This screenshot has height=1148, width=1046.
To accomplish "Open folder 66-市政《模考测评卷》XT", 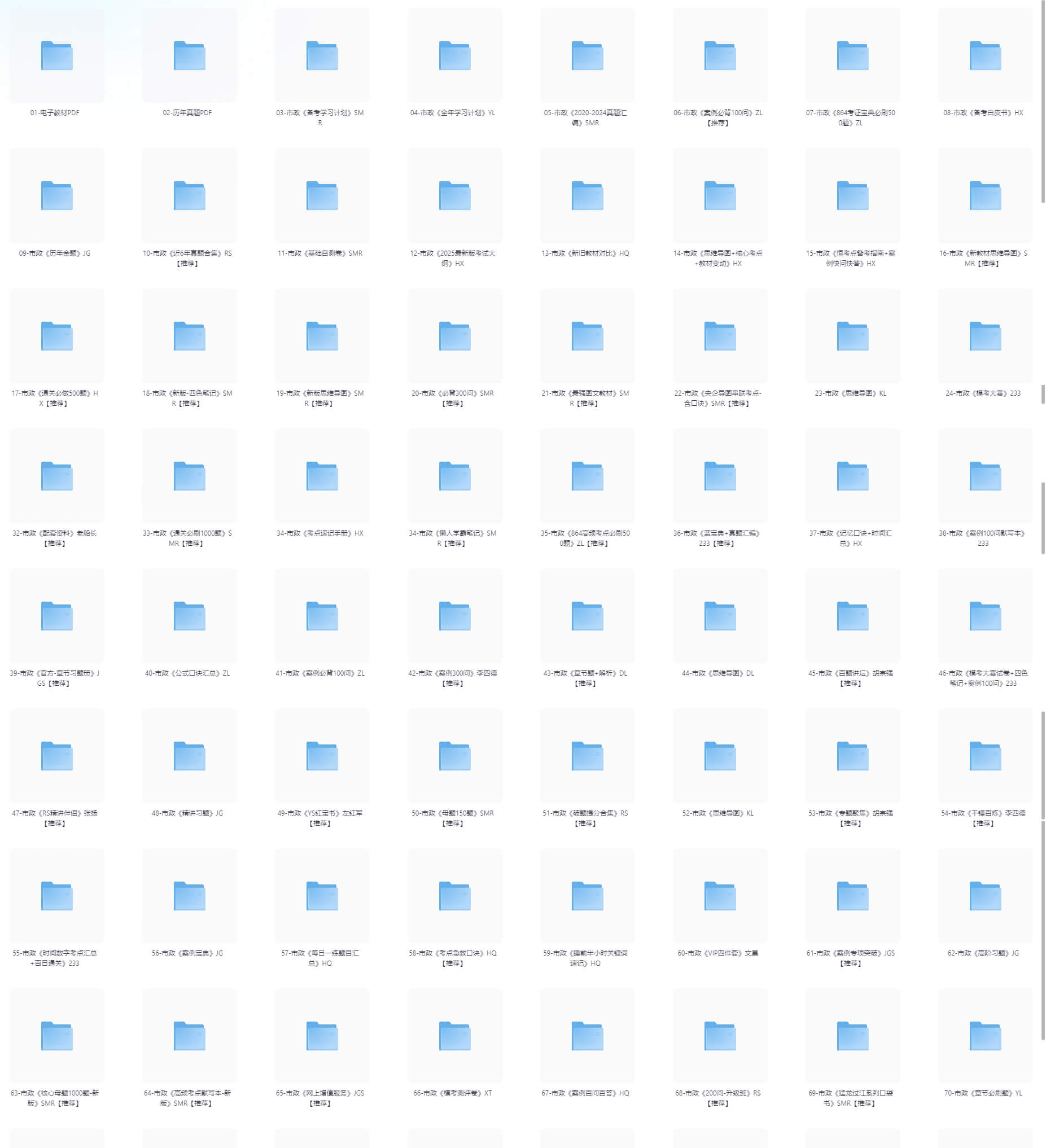I will [455, 1036].
